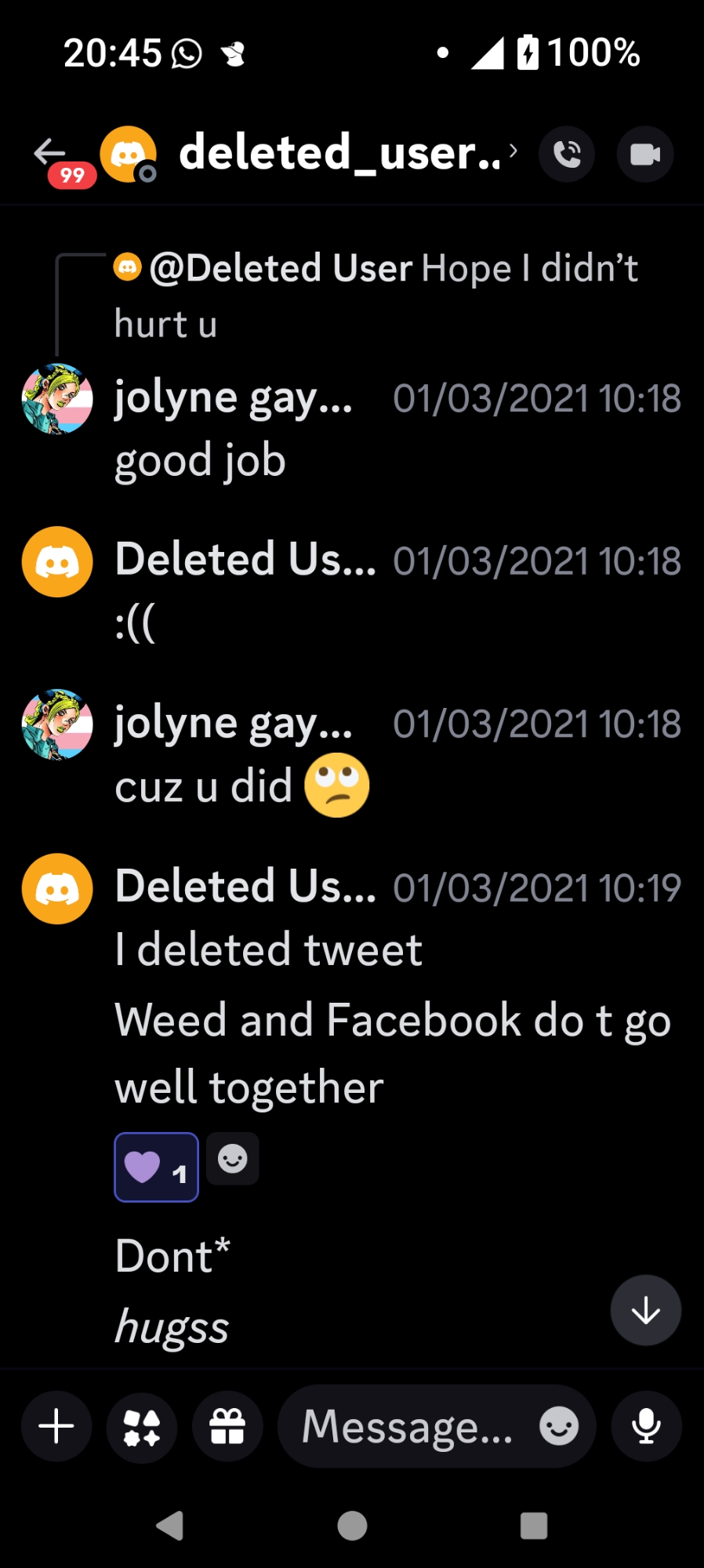This screenshot has width=704, height=1568.
Task: Open the apps launcher button
Action: point(142,1426)
